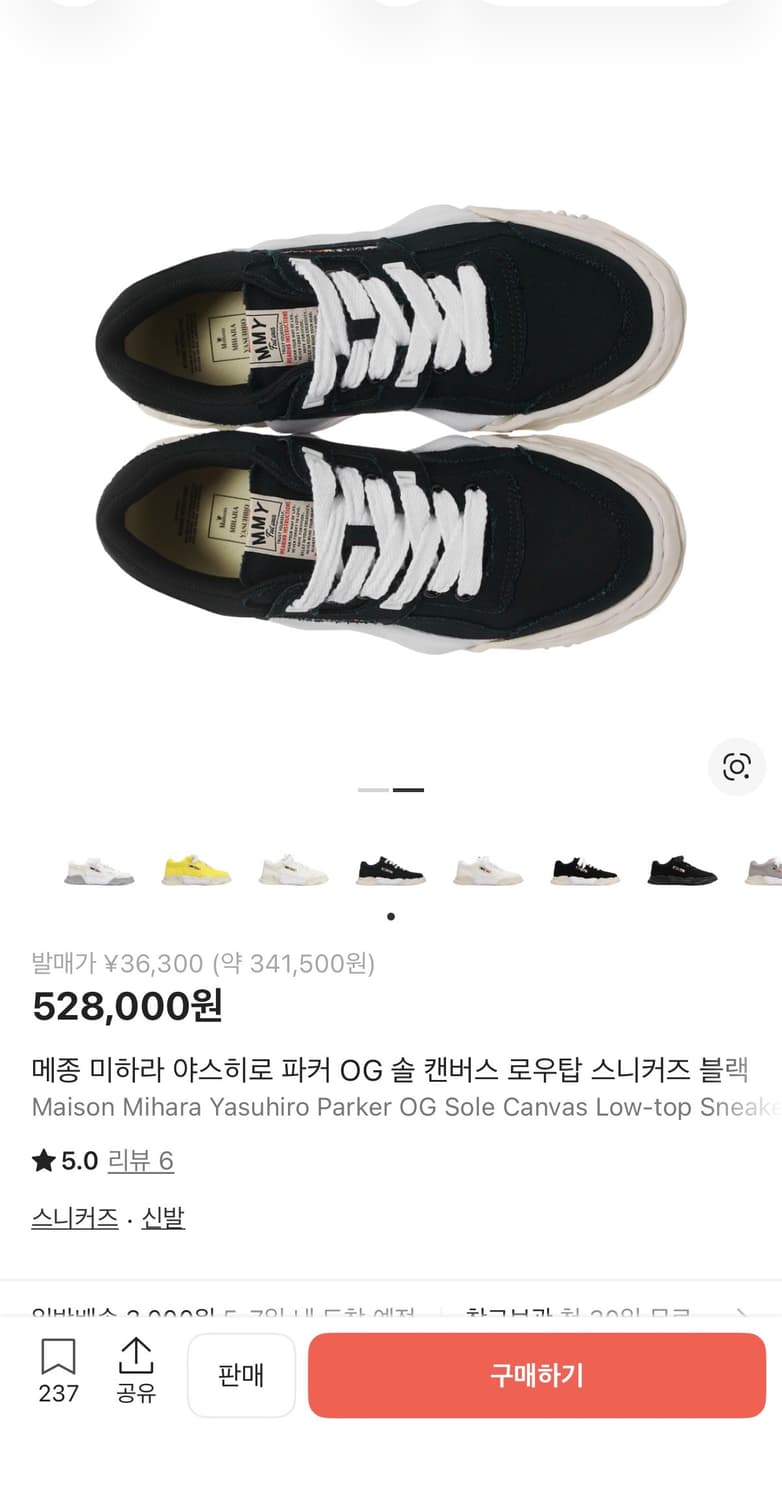Image resolution: width=782 pixels, height=1500 pixels.
Task: Tap the 판매 sell button
Action: click(241, 1375)
